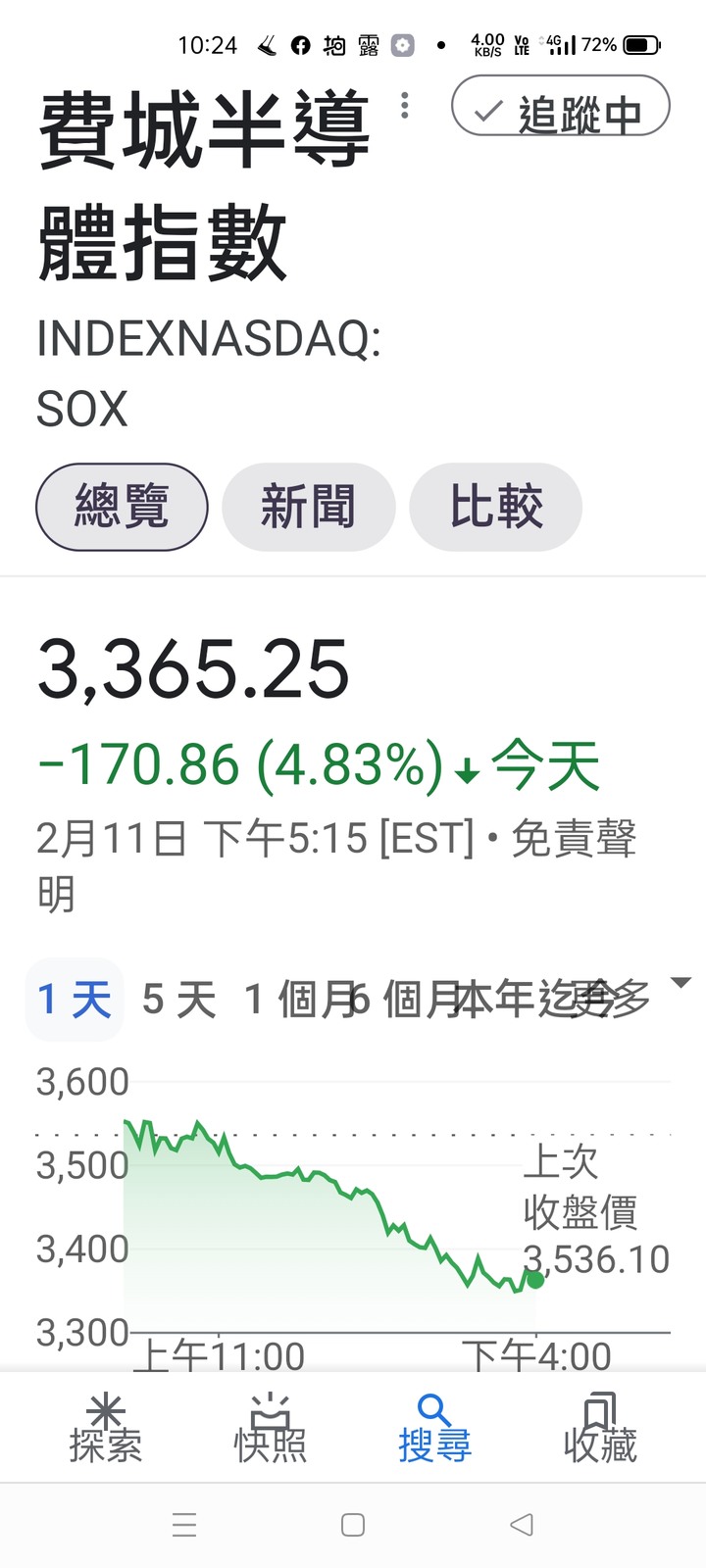Tap the 追蹤中 following button
The width and height of the screenshot is (706, 1568).
pyautogui.click(x=561, y=106)
